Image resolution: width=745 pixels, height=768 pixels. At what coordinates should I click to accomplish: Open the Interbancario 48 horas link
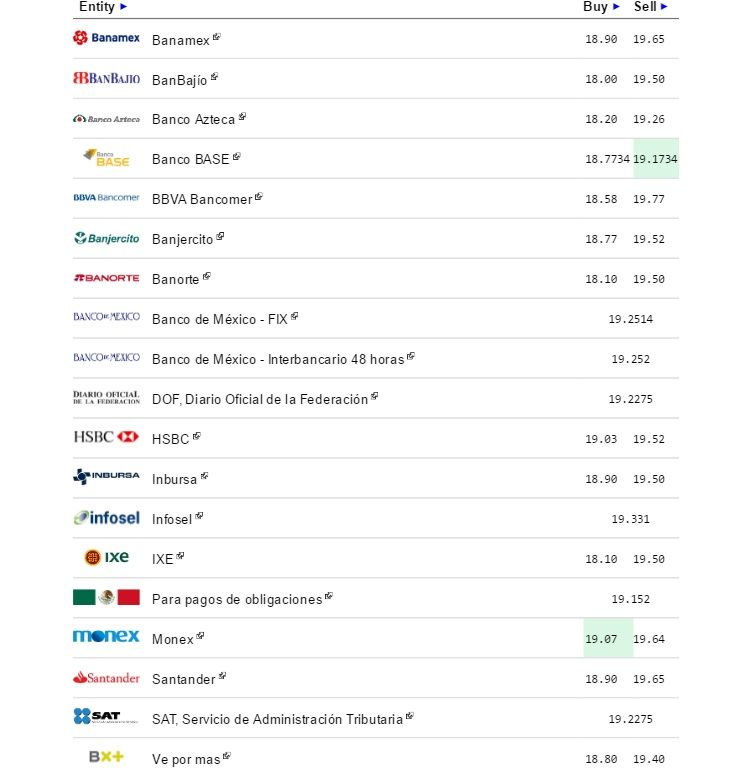coord(278,360)
